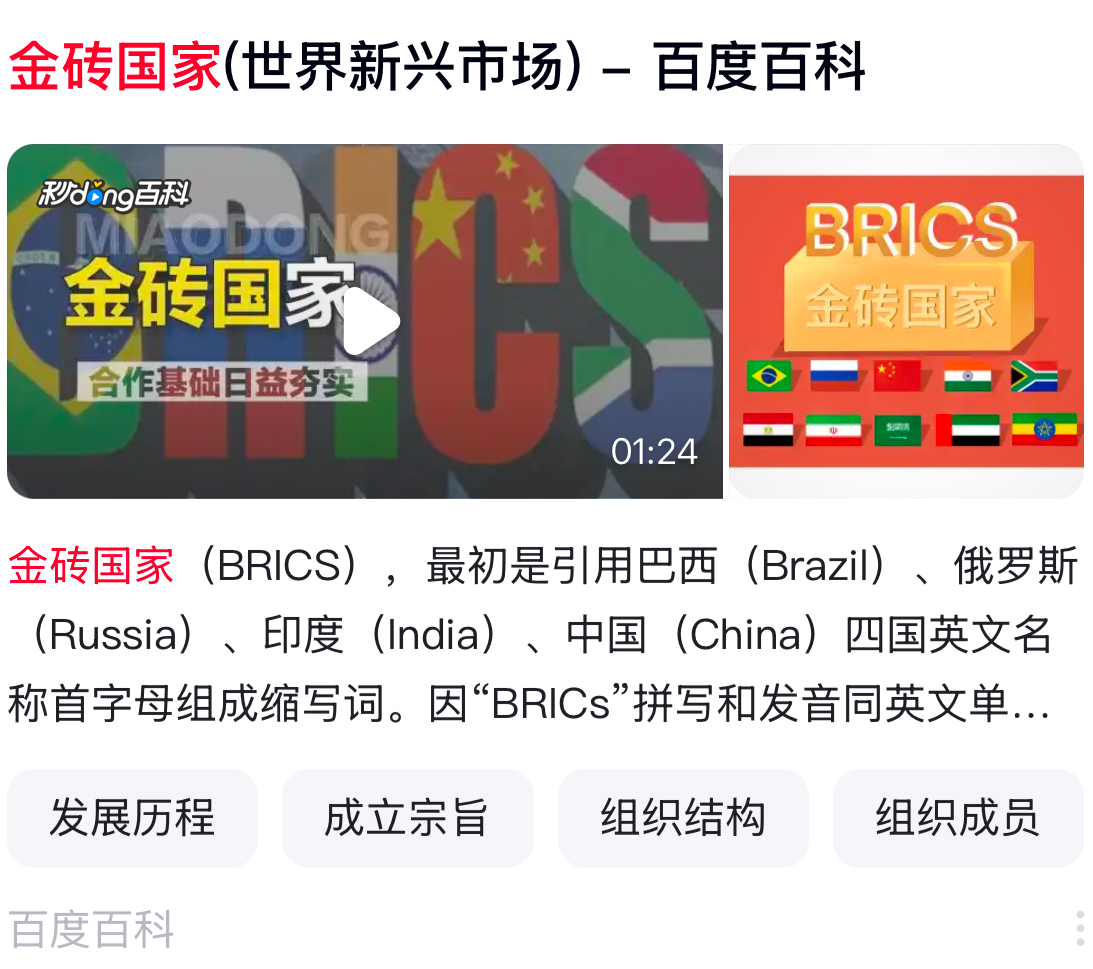1093x969 pixels.
Task: Open the 金砖国家 百度百科 result title
Action: (437, 67)
